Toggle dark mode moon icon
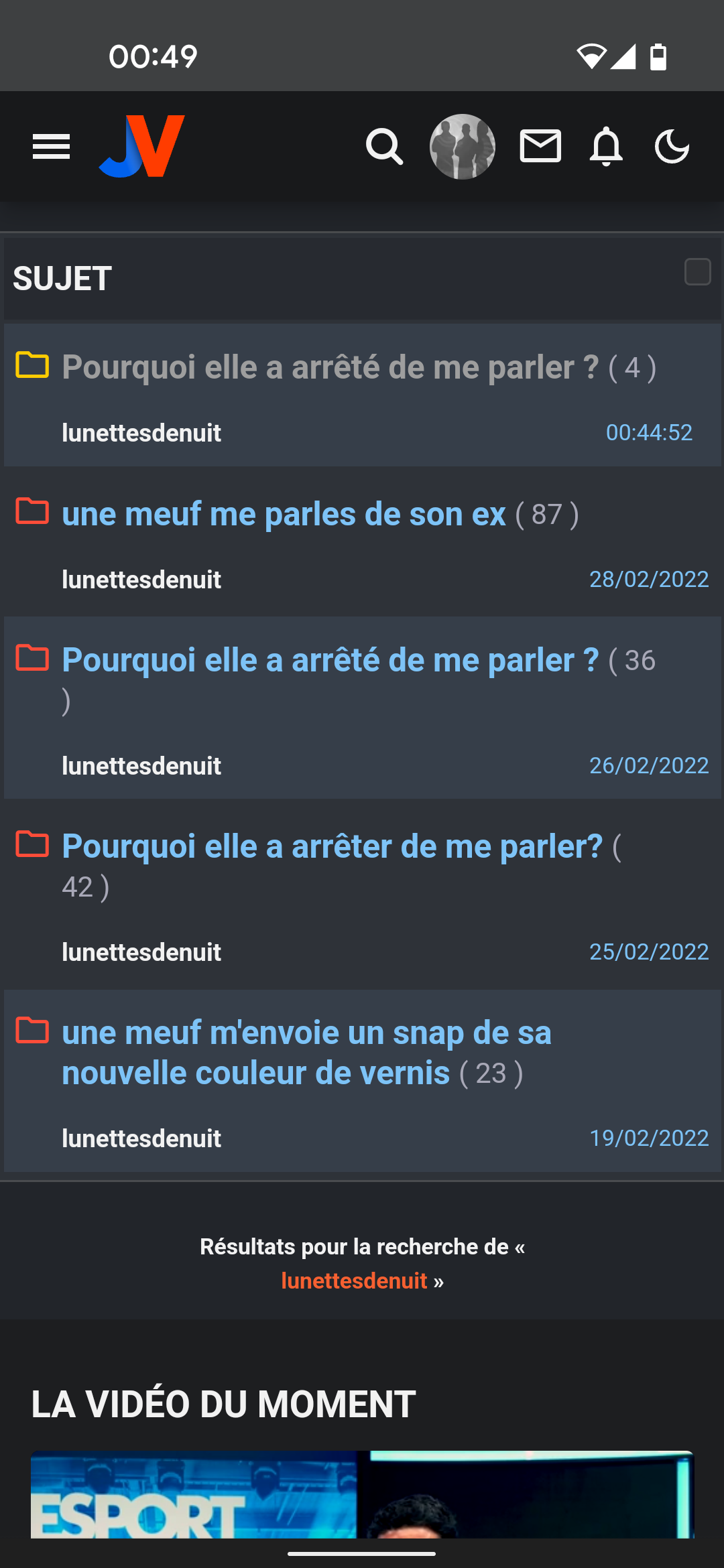Viewport: 724px width, 1568px height. pos(672,146)
